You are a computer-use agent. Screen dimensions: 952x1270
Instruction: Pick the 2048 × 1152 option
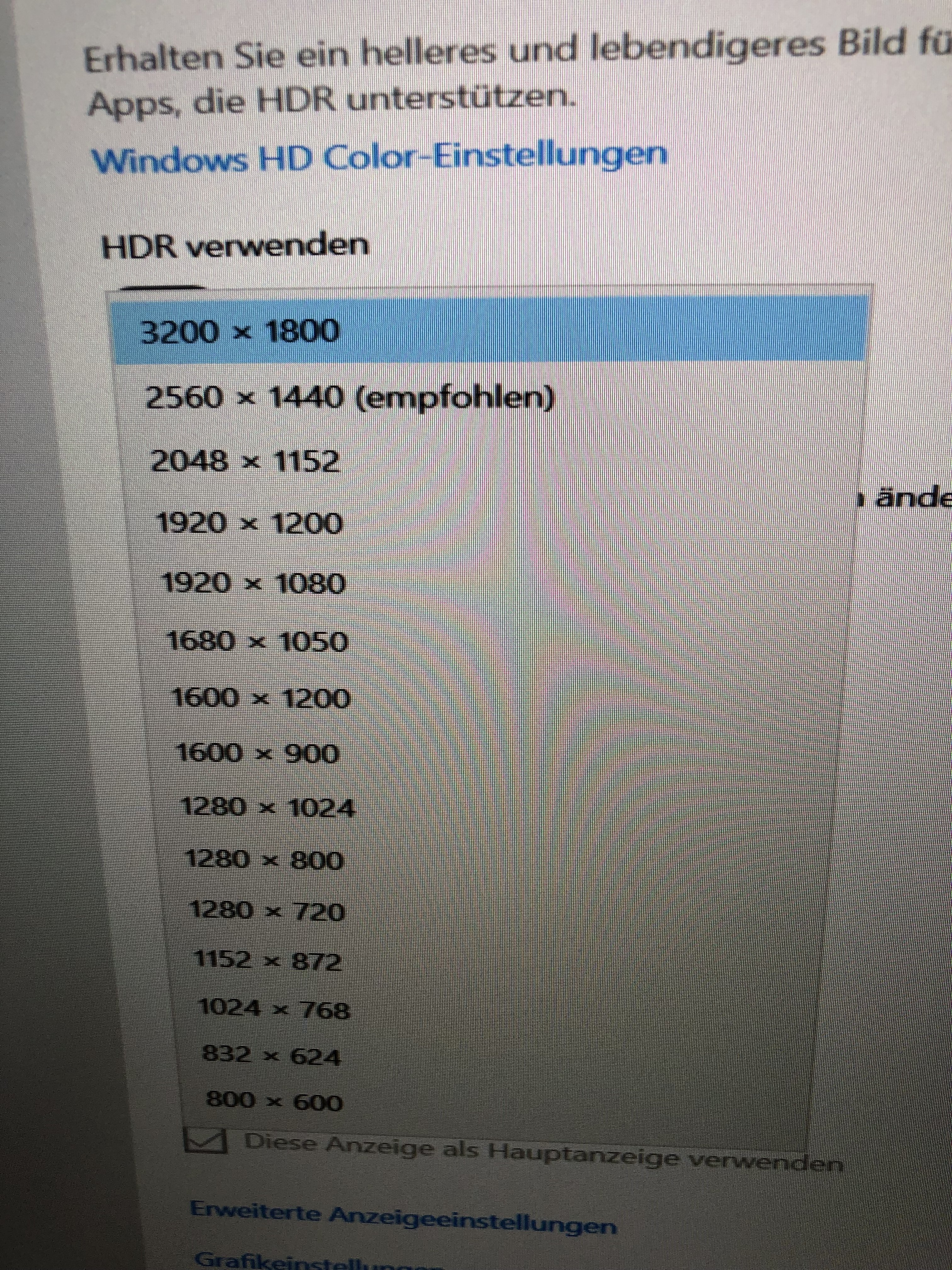pyautogui.click(x=246, y=461)
